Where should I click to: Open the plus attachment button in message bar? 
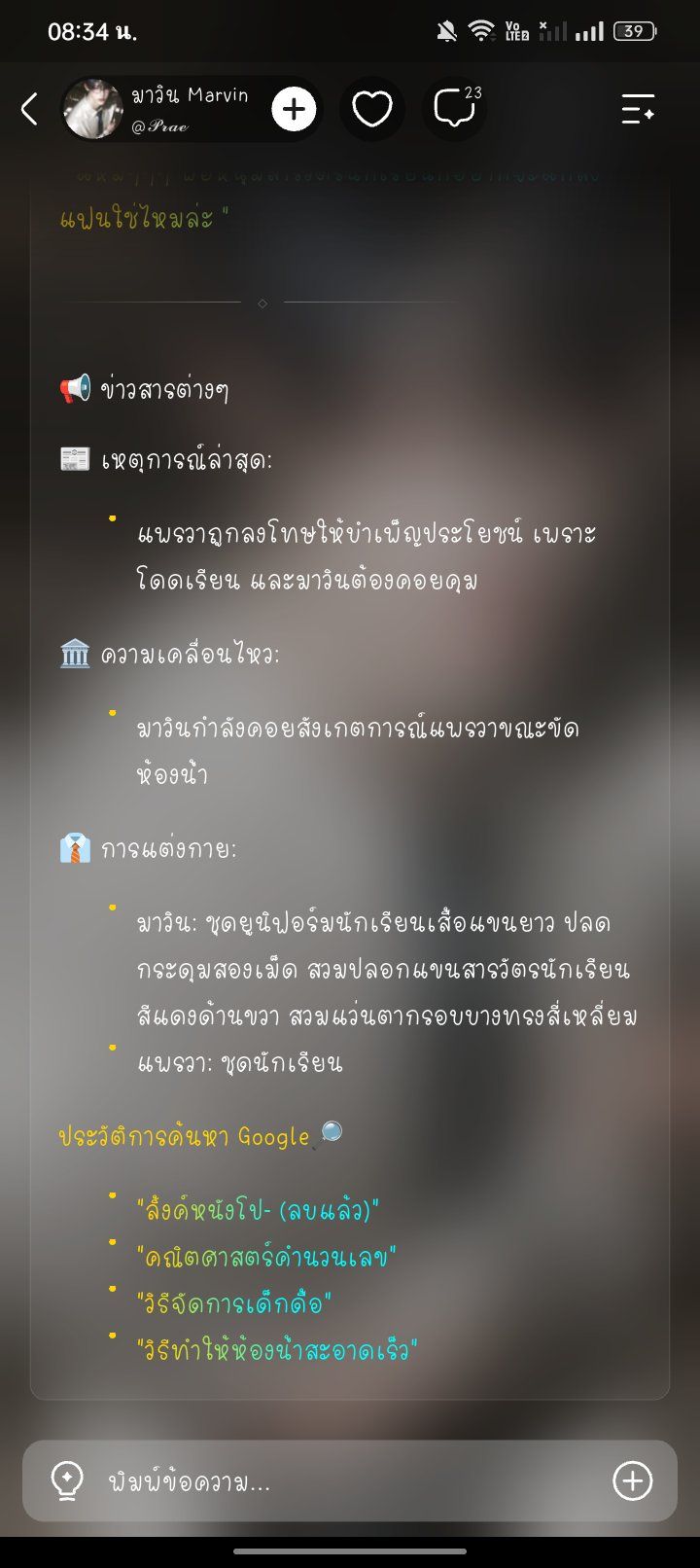point(632,1481)
